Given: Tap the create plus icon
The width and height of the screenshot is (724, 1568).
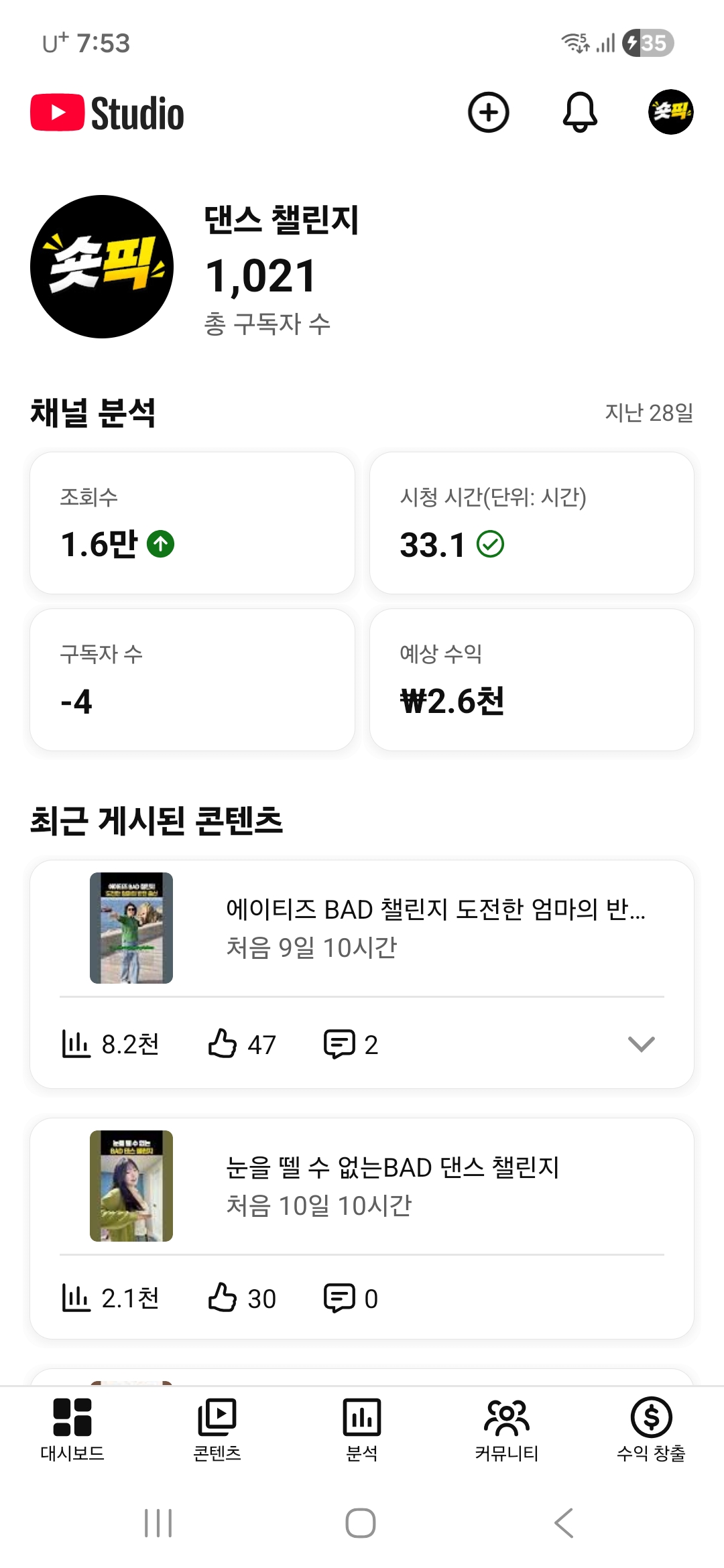Looking at the screenshot, I should 488,112.
